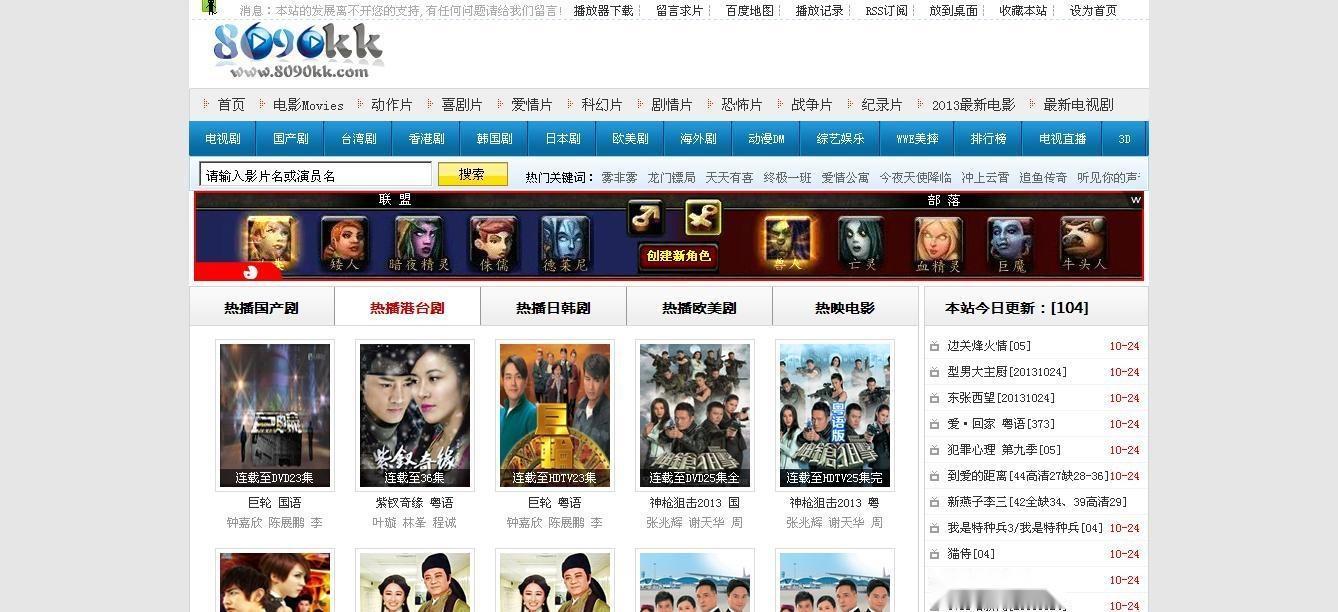Go to the 动作片 action movies category
The width and height of the screenshot is (1338, 612).
(x=391, y=105)
